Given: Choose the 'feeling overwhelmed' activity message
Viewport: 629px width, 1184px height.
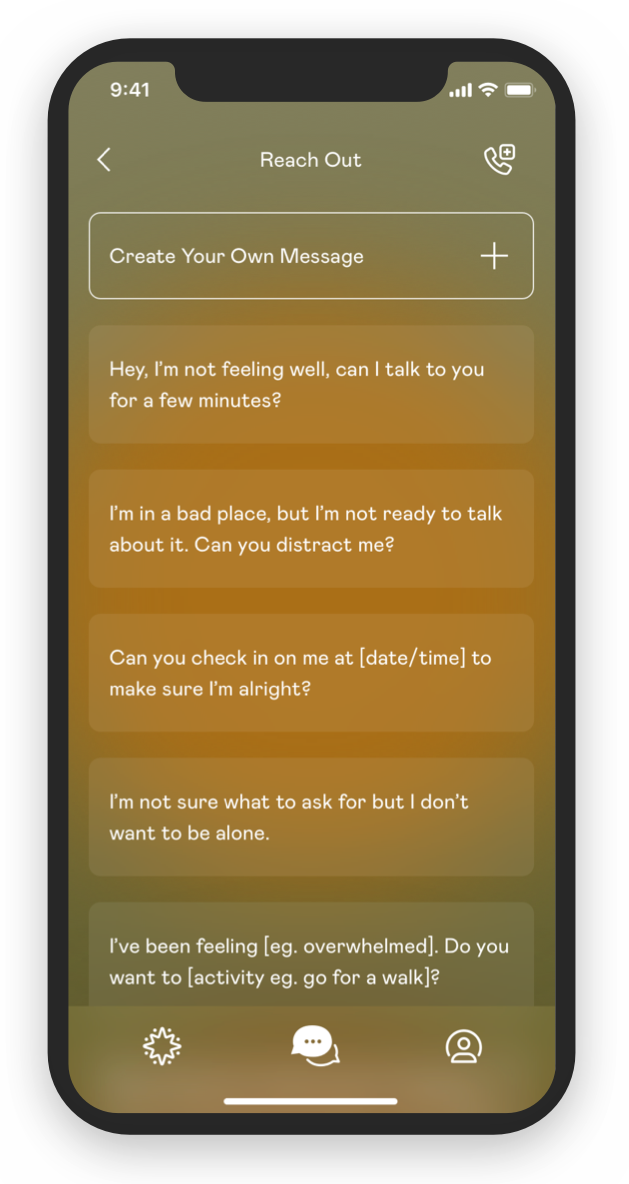Looking at the screenshot, I should click(x=311, y=955).
